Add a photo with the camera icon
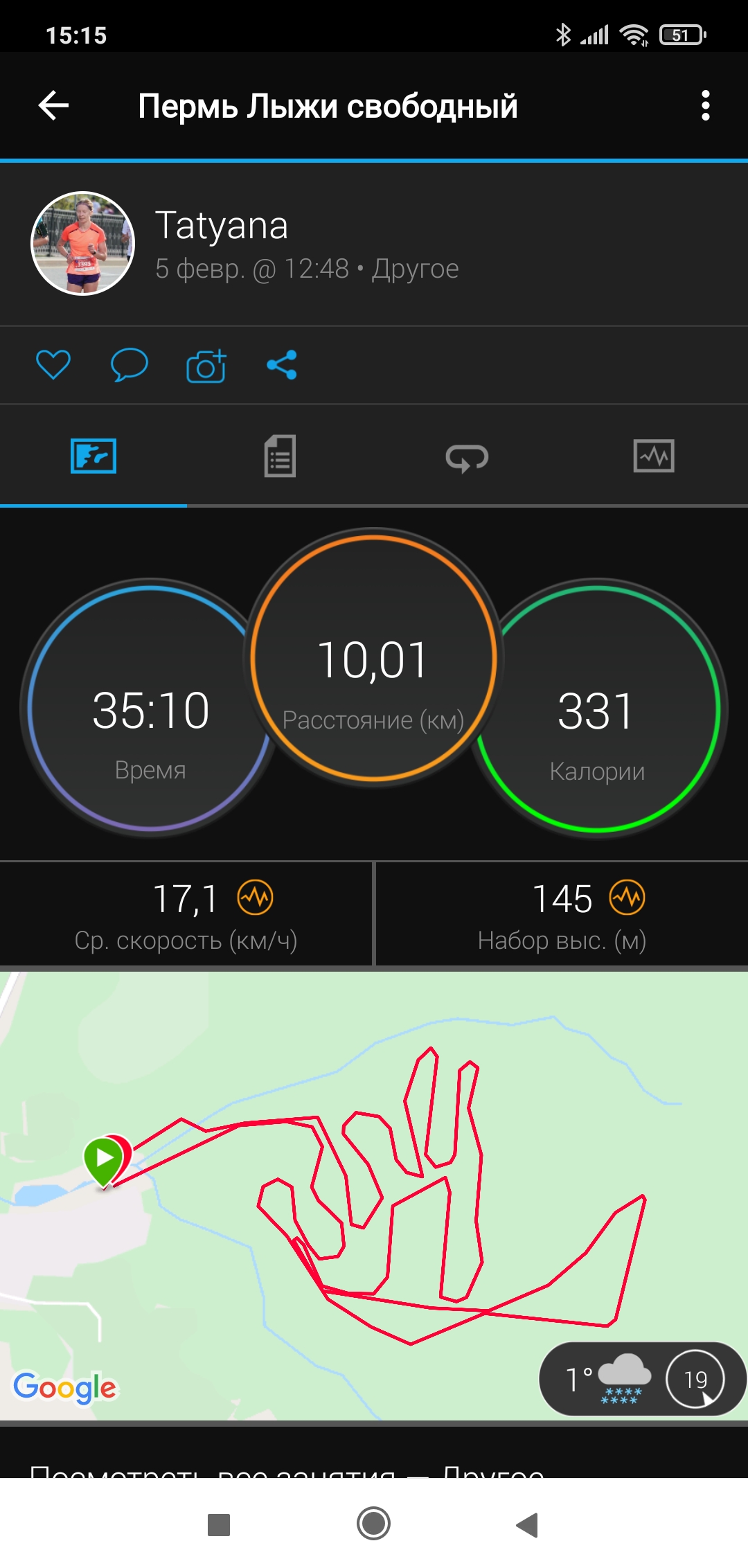Image resolution: width=748 pixels, height=1568 pixels. click(x=206, y=366)
